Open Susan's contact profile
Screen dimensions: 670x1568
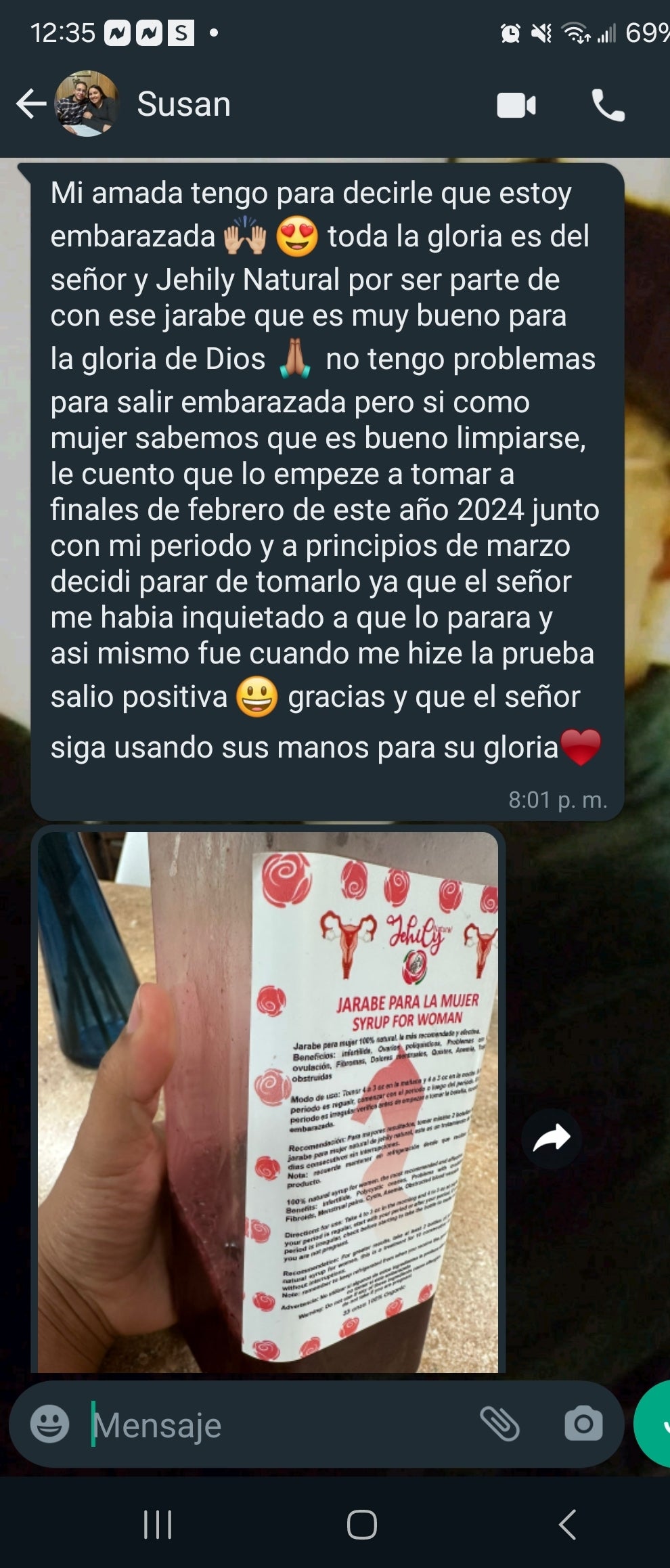point(183,104)
